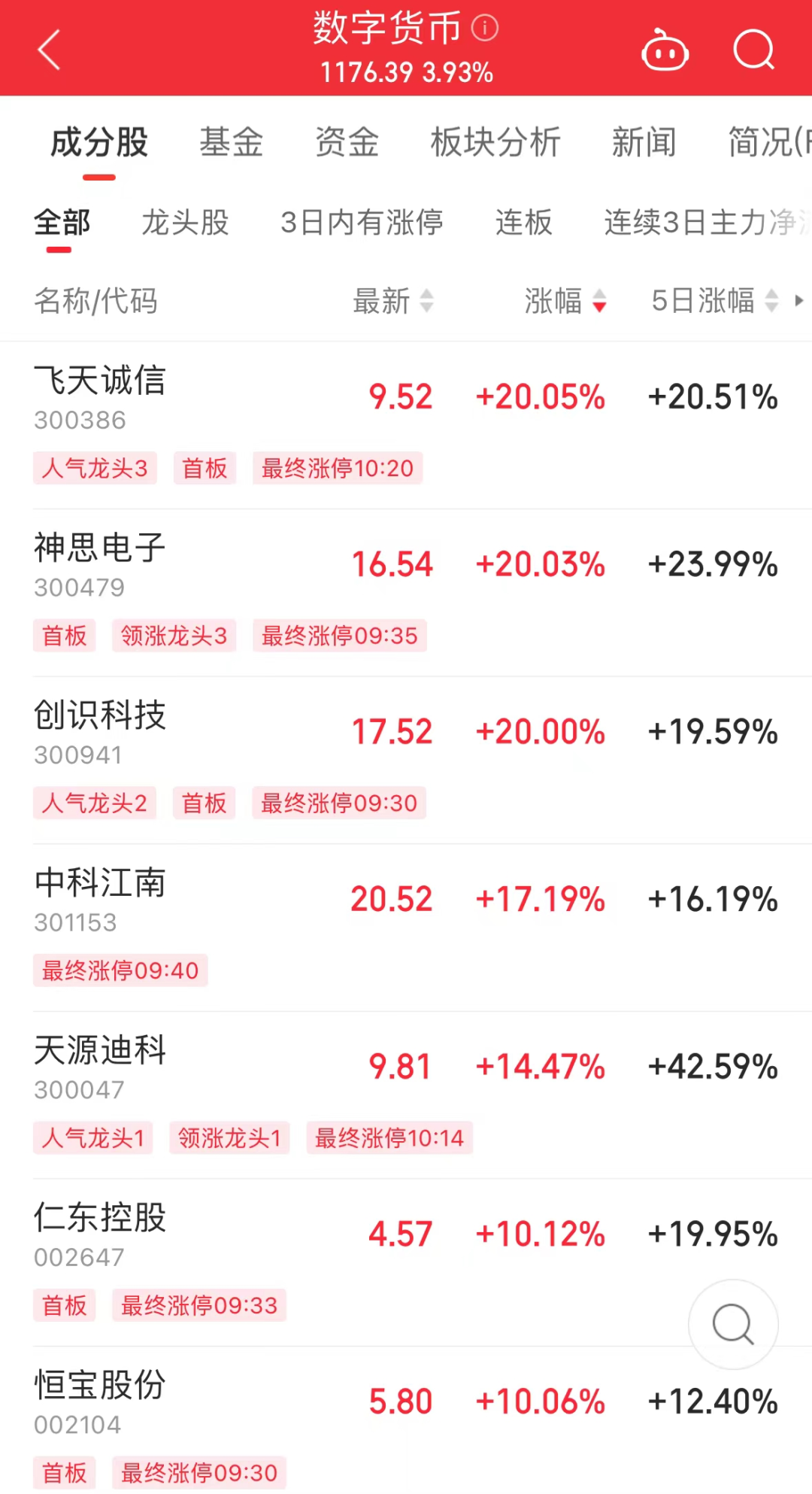Tap the info icon beside 数字货币
The image size is (812, 1494).
pyautogui.click(x=485, y=29)
